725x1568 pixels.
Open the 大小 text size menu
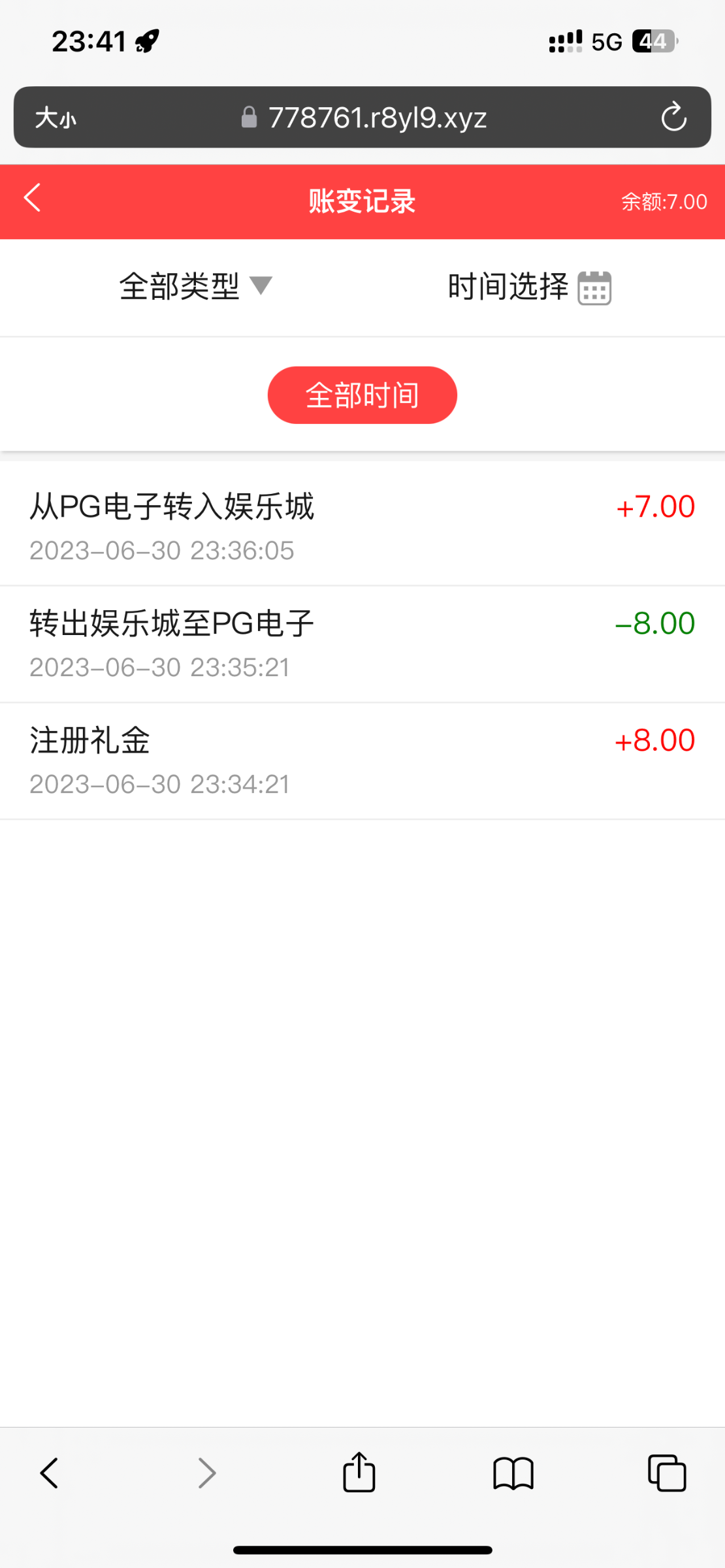tap(56, 118)
